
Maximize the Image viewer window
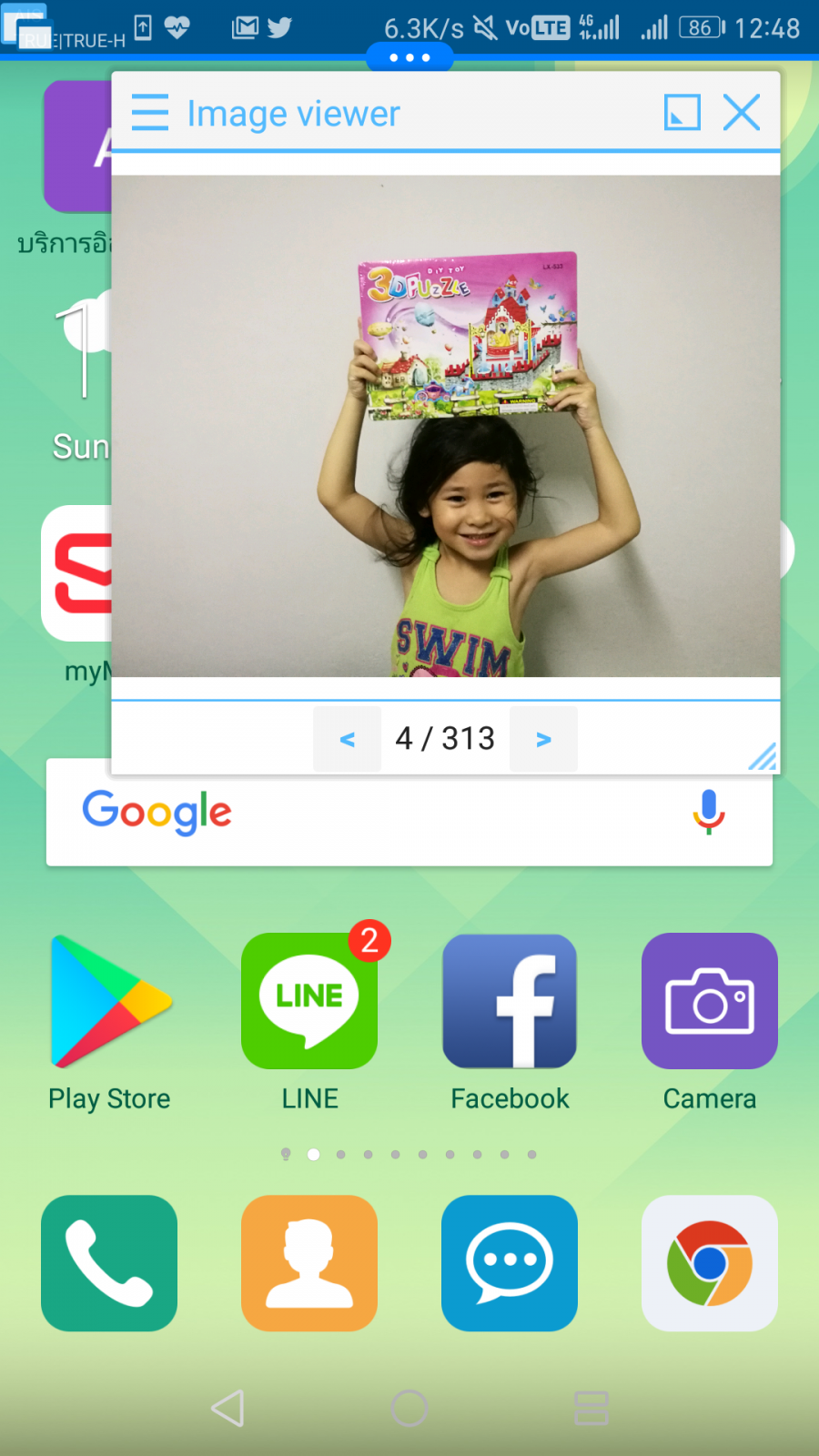pyautogui.click(x=682, y=113)
